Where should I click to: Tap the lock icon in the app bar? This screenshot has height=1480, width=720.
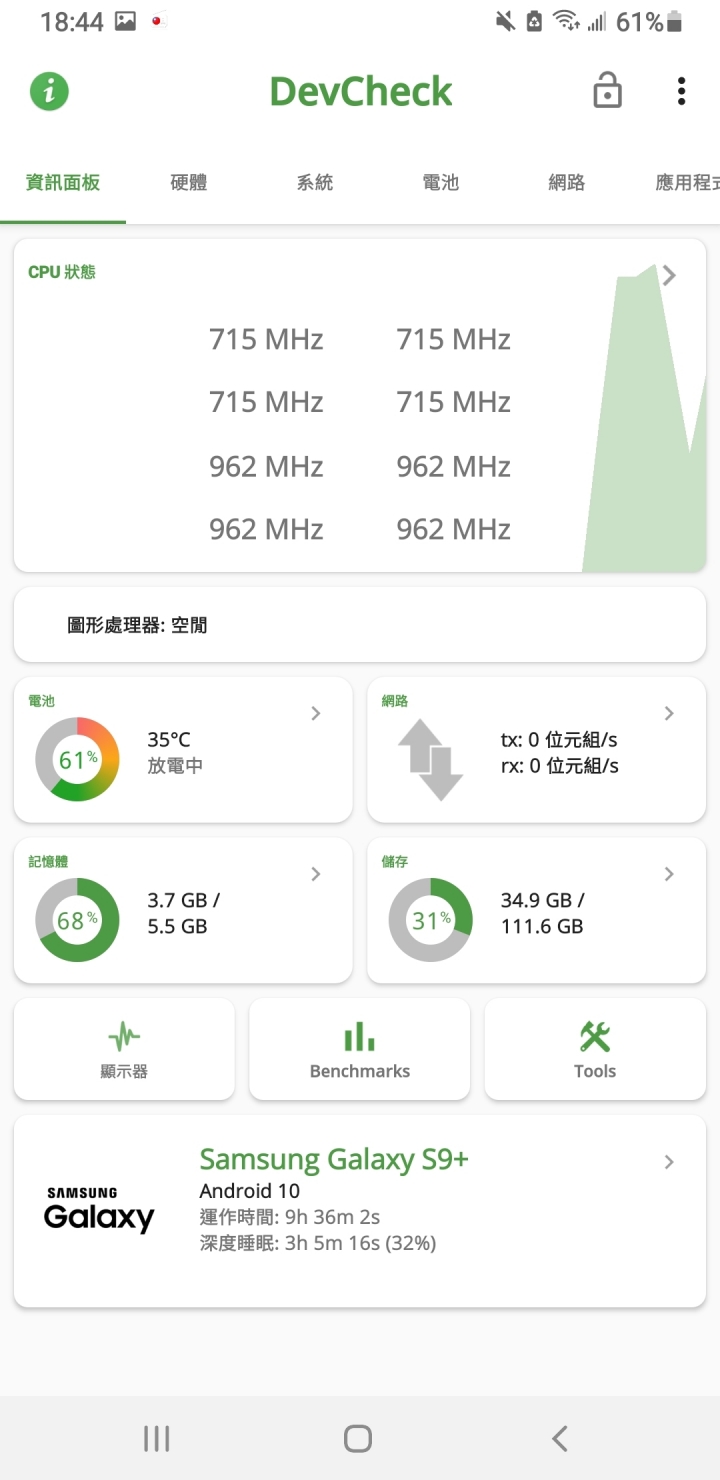pyautogui.click(x=607, y=92)
